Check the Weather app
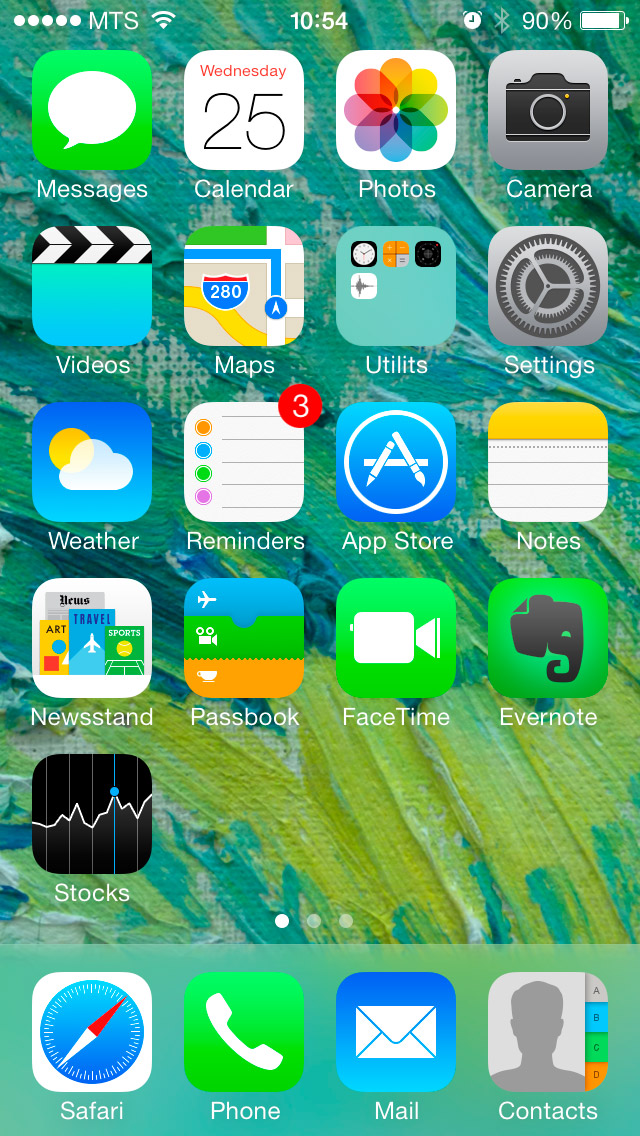640x1136 pixels. 92,462
